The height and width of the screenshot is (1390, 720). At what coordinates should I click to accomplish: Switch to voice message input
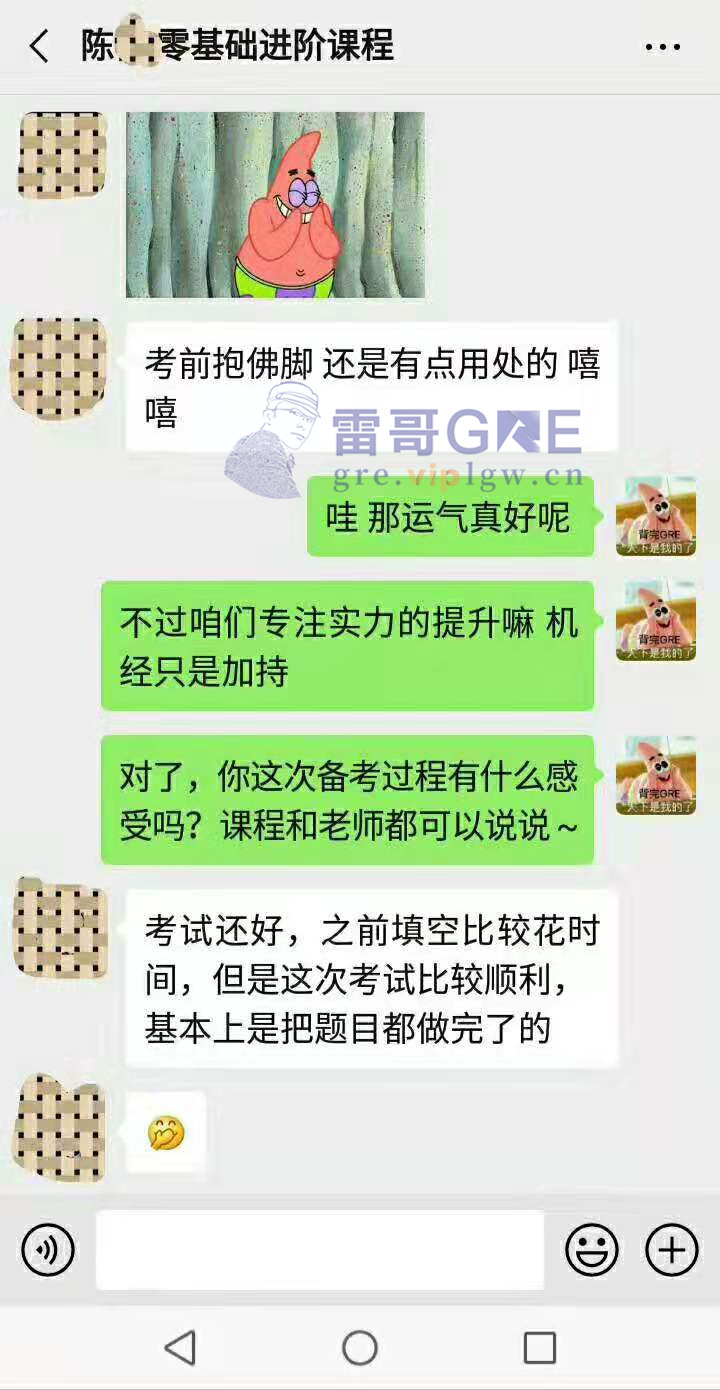pyautogui.click(x=48, y=1250)
